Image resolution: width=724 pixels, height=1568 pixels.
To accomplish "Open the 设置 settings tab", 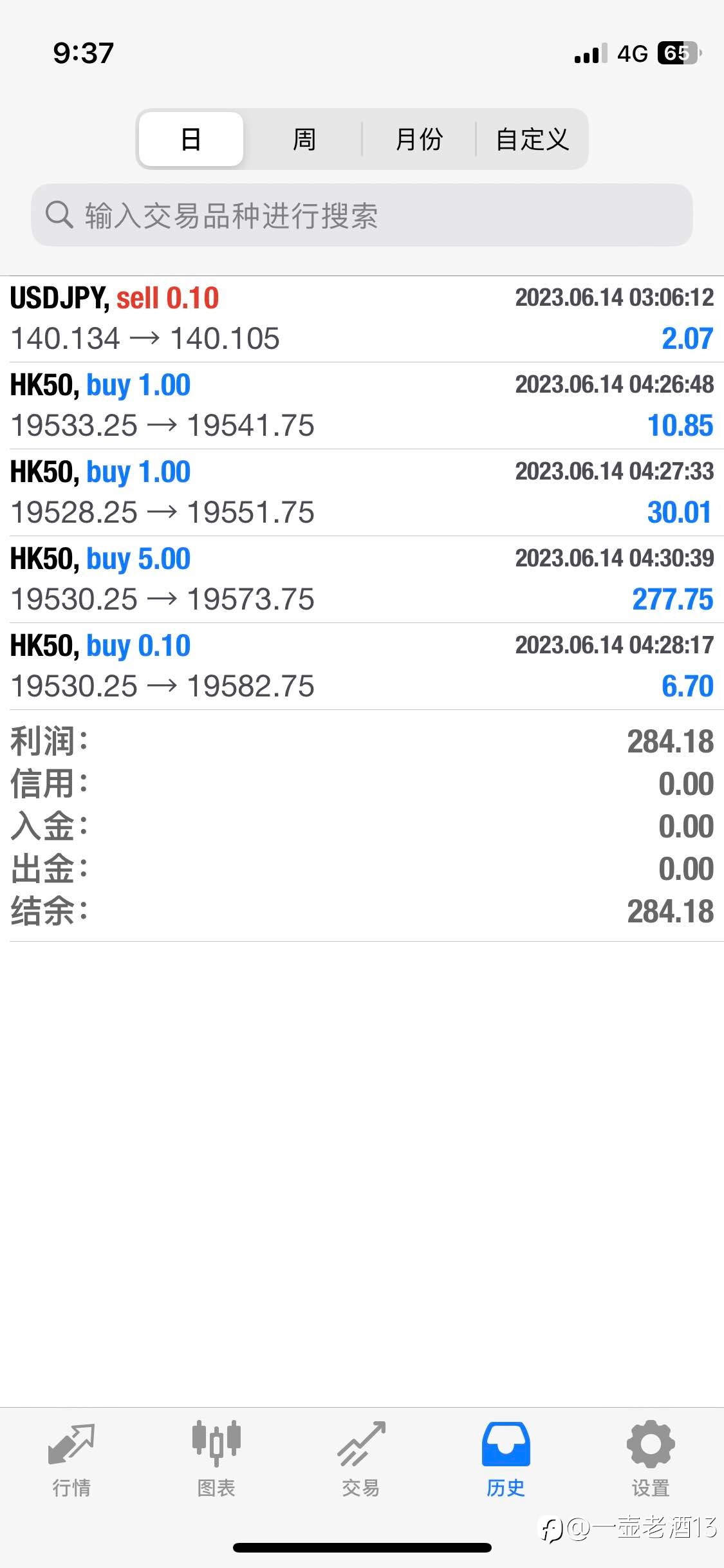I will (651, 1460).
